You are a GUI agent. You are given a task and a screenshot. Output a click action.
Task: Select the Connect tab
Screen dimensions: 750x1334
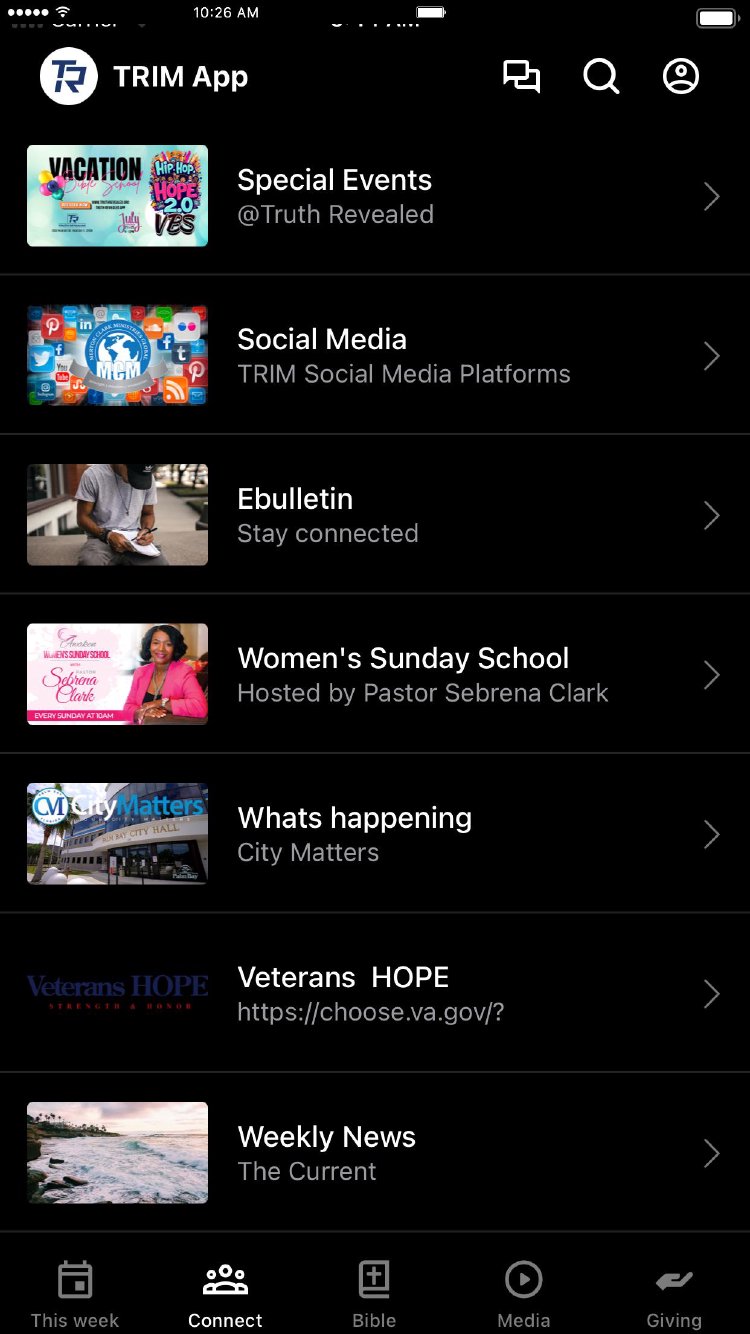225,1294
